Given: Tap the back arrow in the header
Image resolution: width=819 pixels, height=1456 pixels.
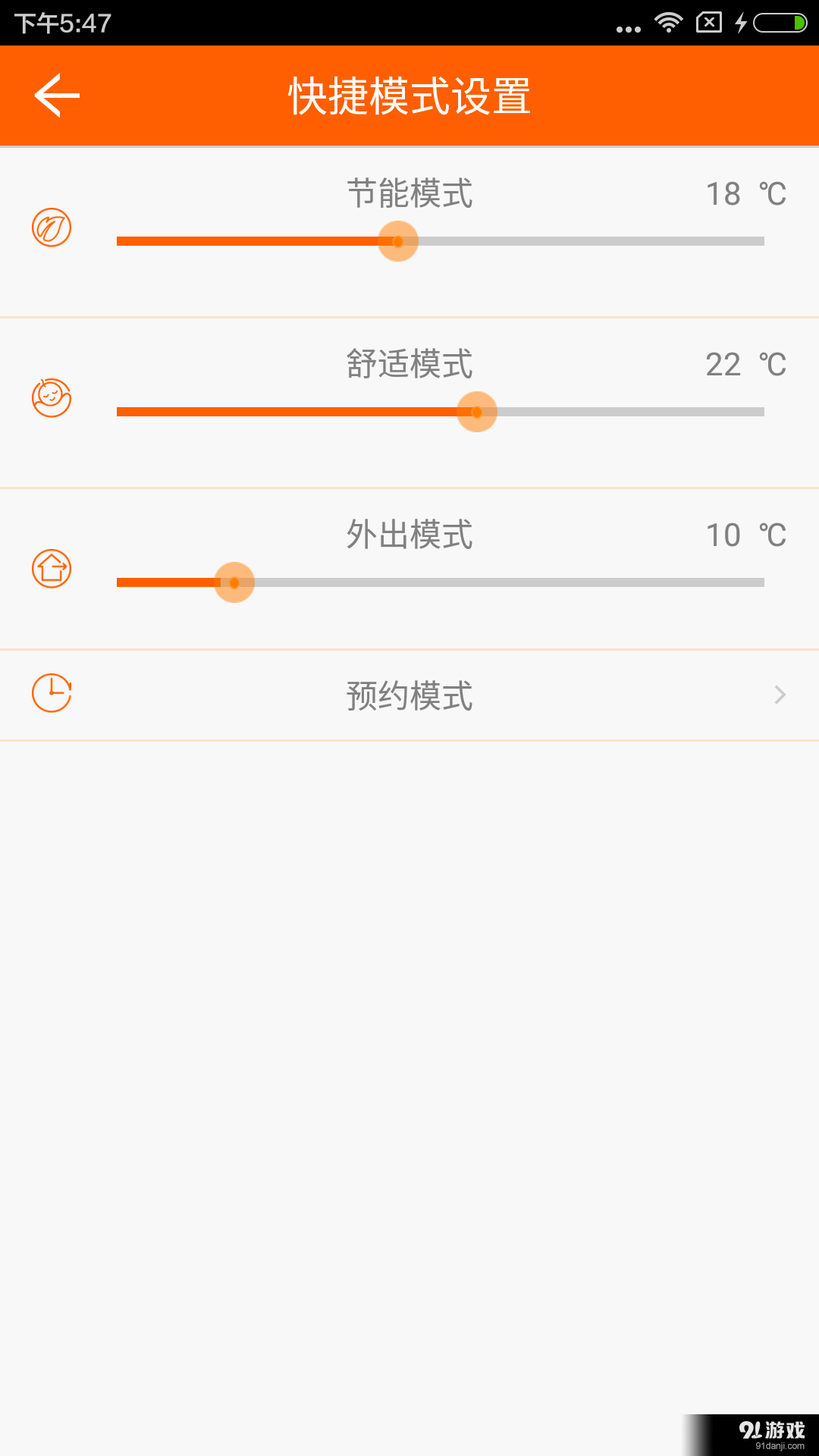Looking at the screenshot, I should (57, 96).
